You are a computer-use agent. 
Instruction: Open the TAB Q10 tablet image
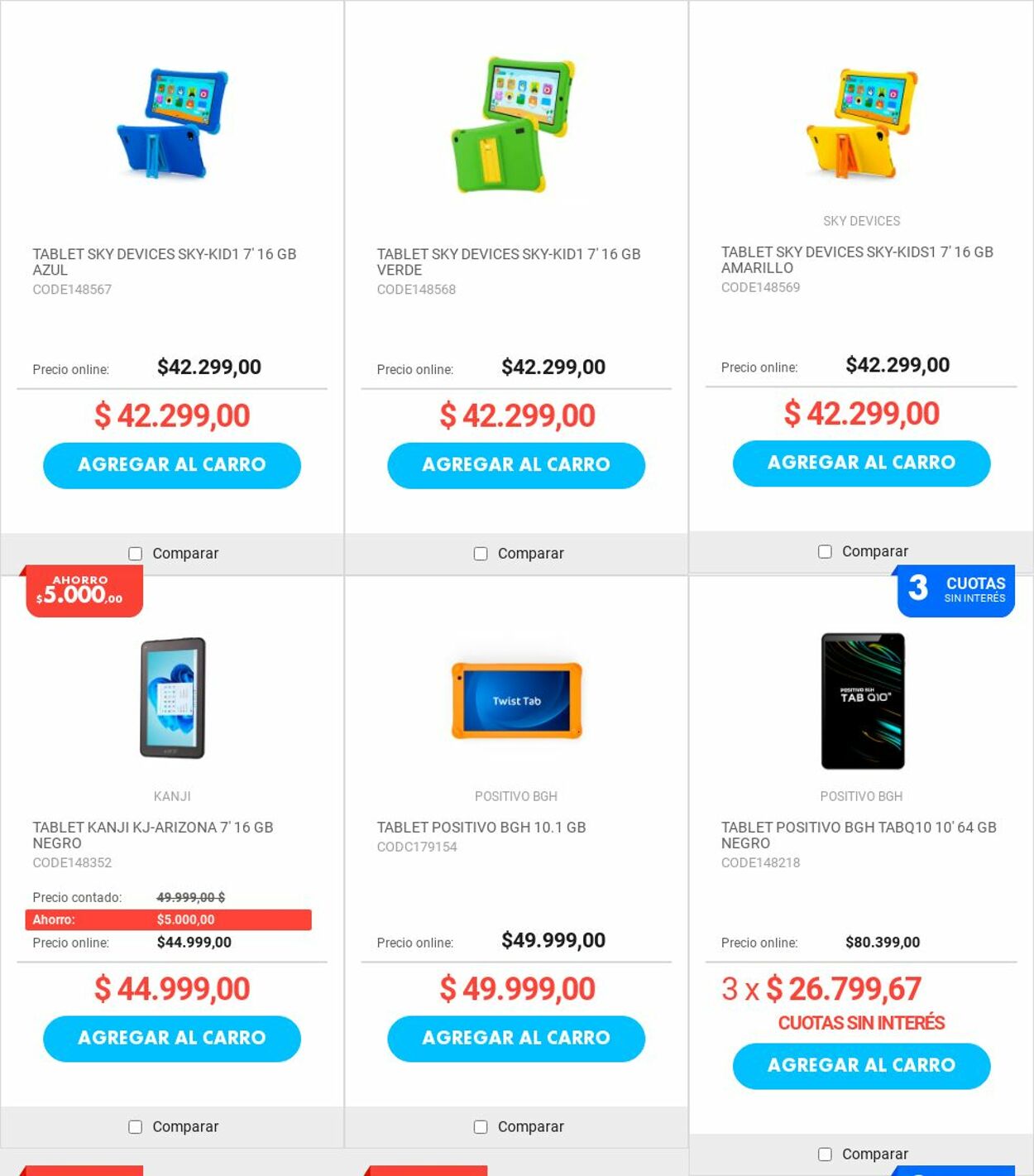click(x=862, y=700)
